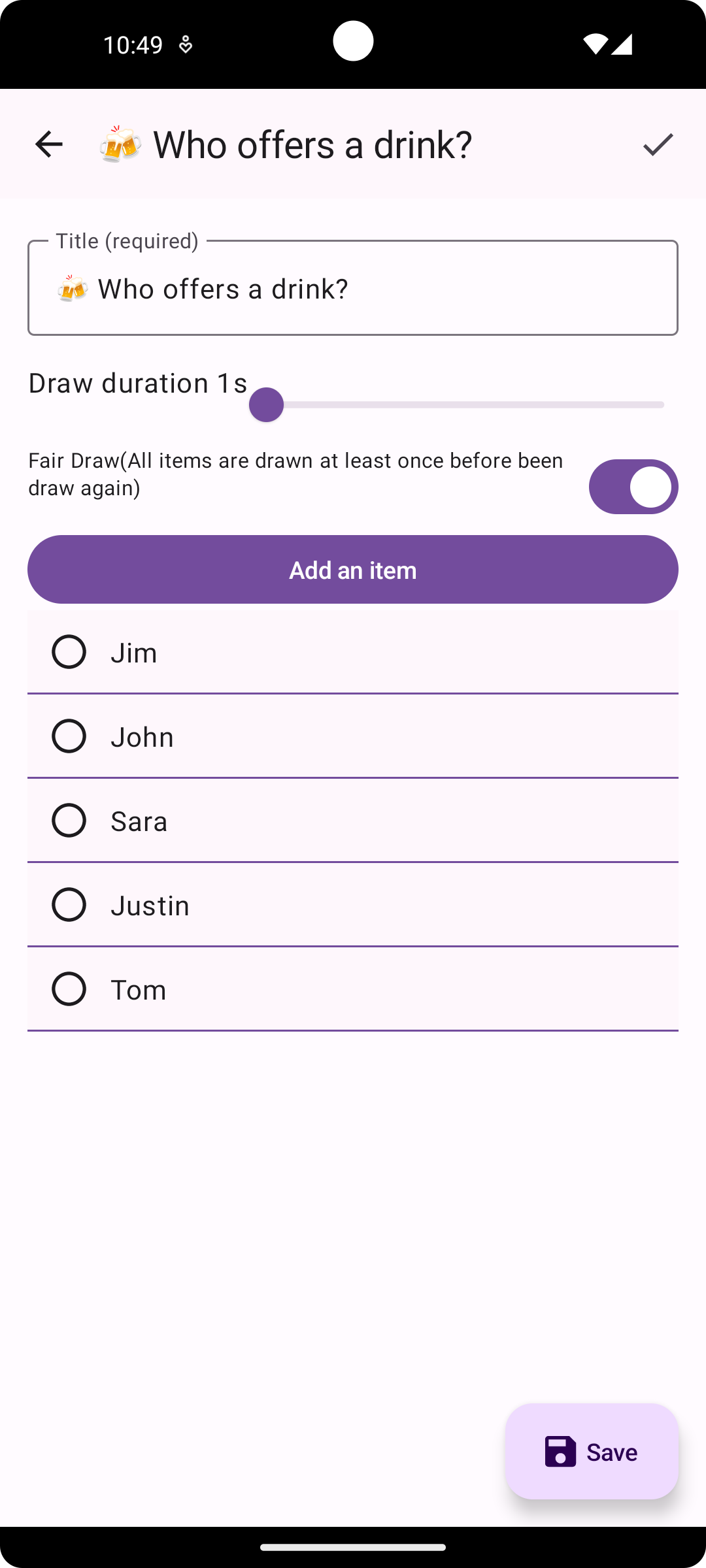This screenshot has width=706, height=1568.
Task: Select the radio button for Sara
Action: [69, 821]
